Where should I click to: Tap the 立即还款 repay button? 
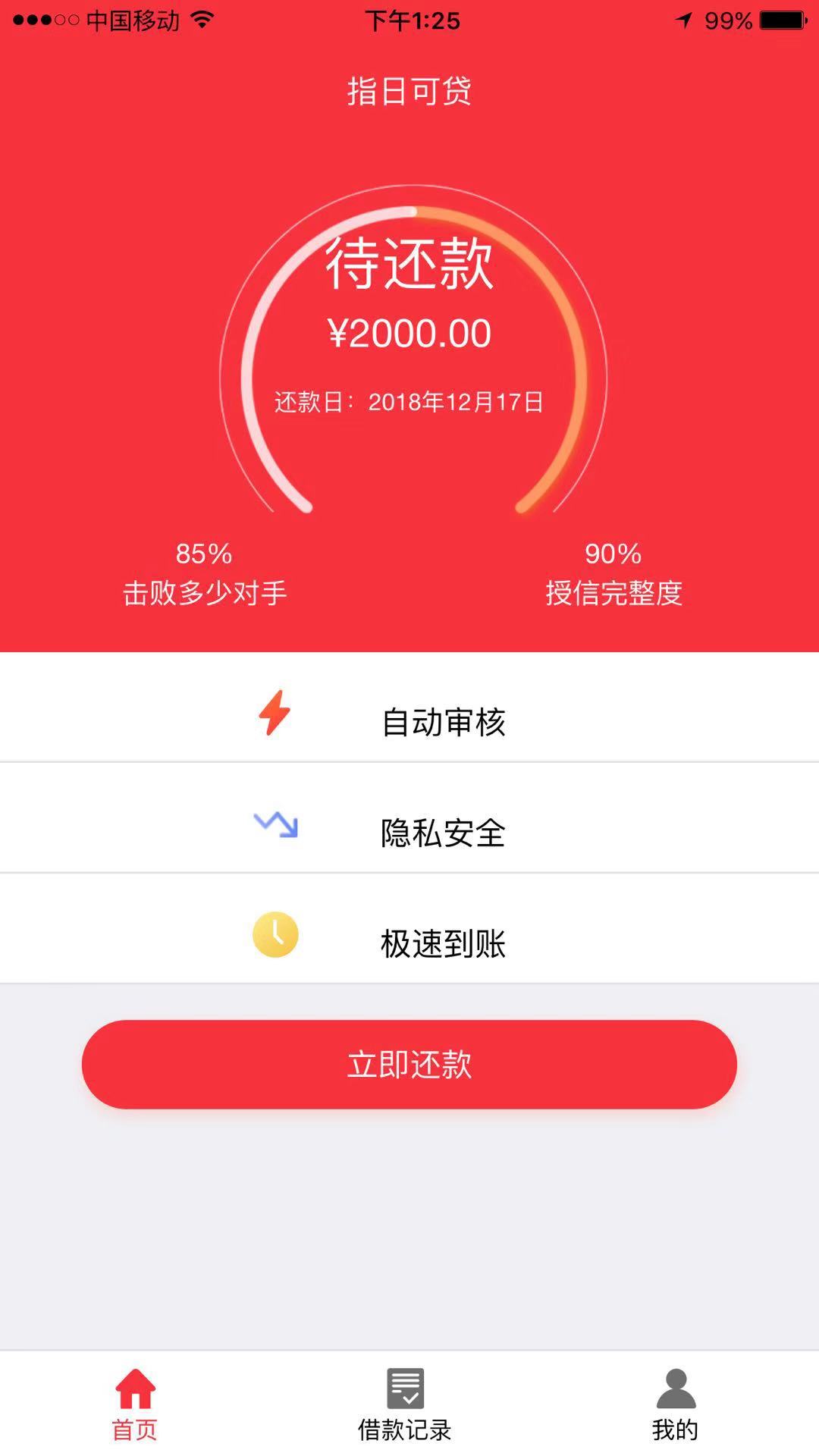[409, 1064]
